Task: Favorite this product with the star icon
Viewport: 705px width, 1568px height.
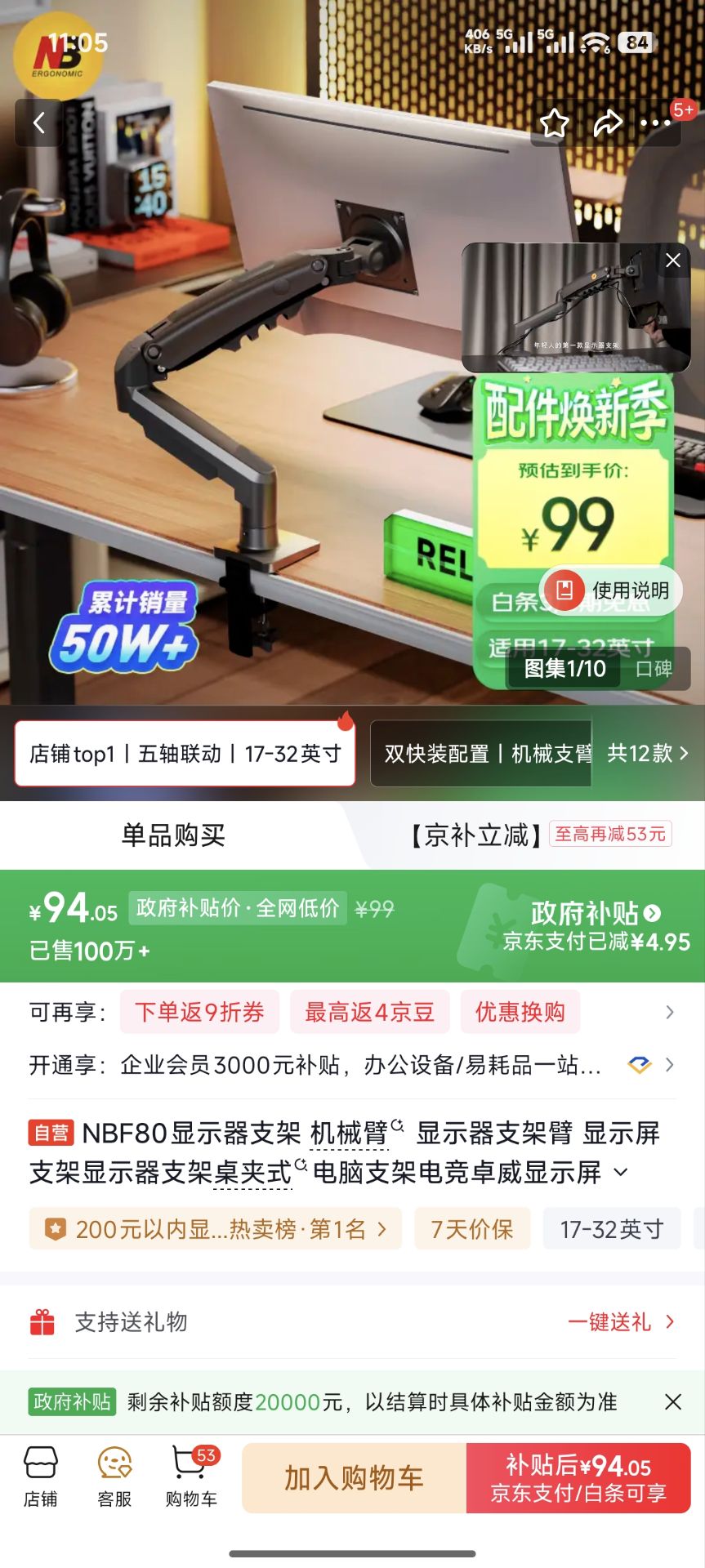Action: [555, 123]
